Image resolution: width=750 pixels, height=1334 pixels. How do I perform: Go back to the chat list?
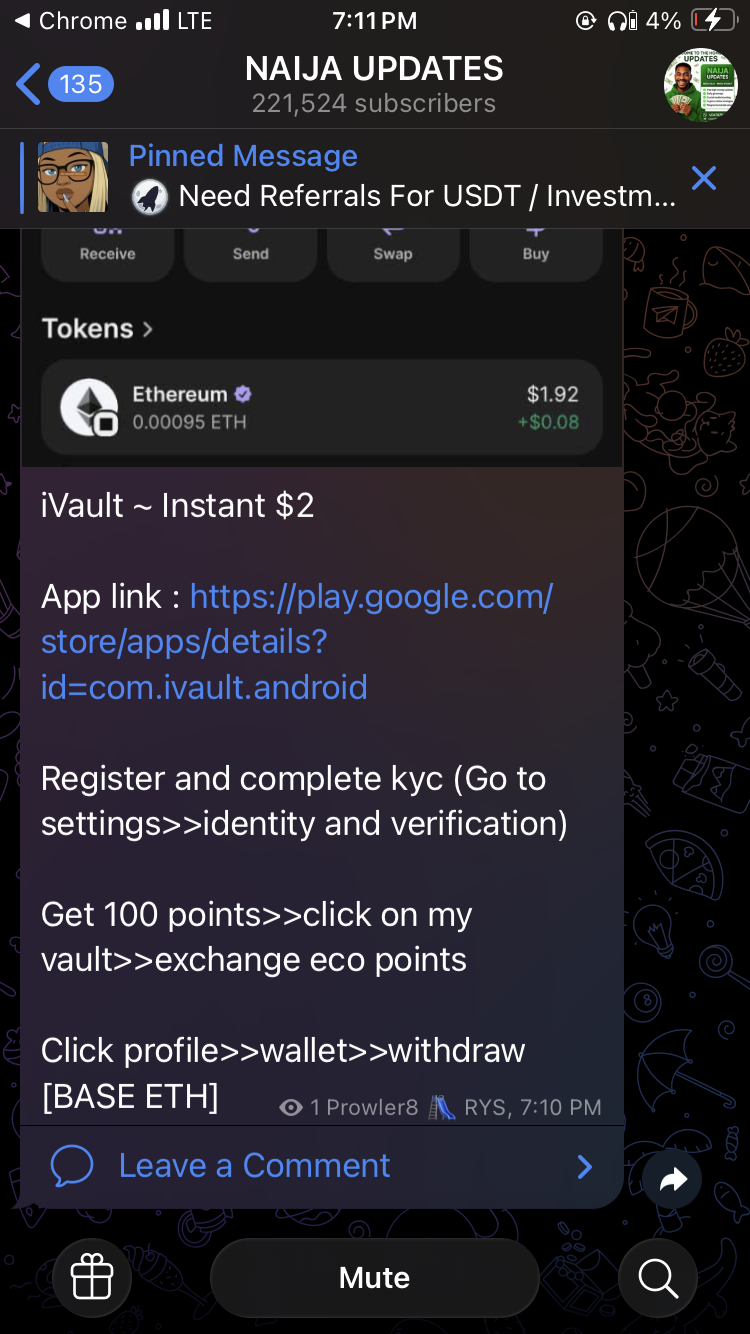tap(62, 84)
